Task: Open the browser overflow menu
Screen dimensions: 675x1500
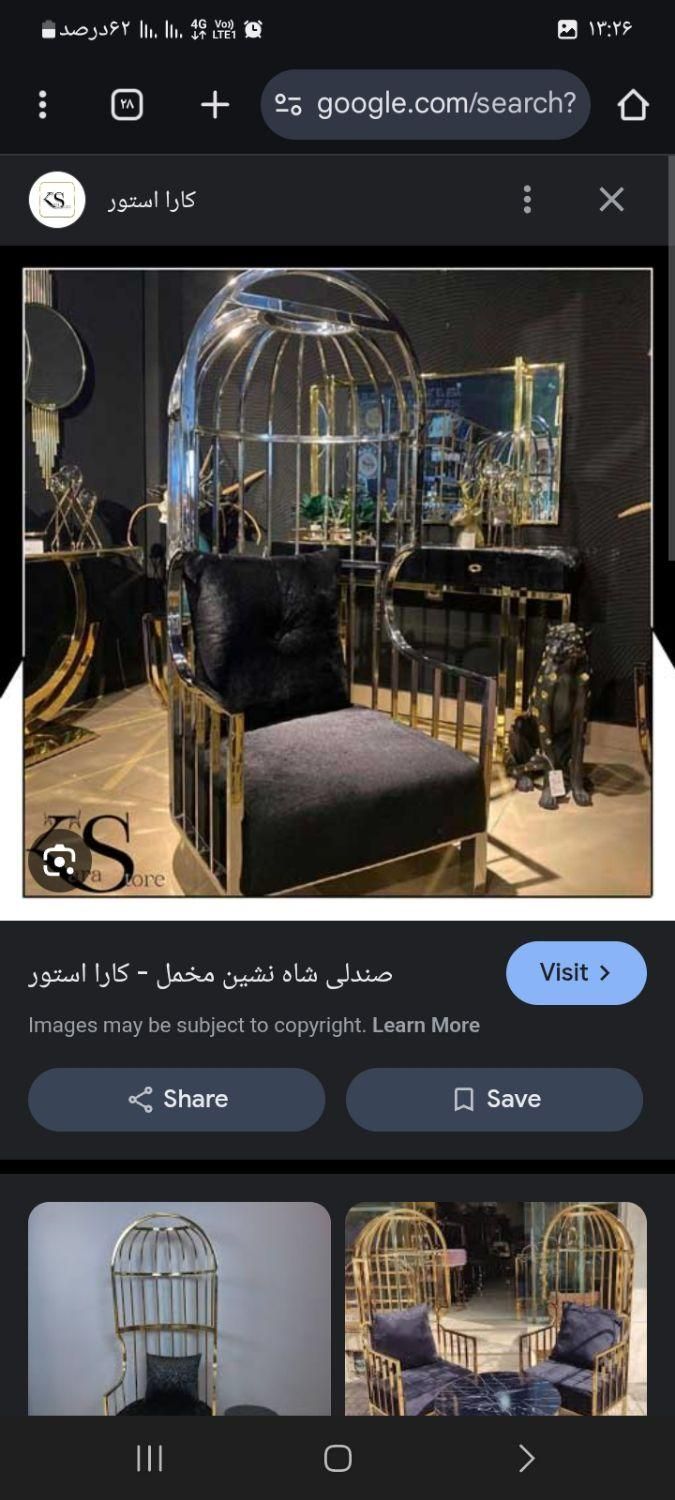Action: coord(42,105)
